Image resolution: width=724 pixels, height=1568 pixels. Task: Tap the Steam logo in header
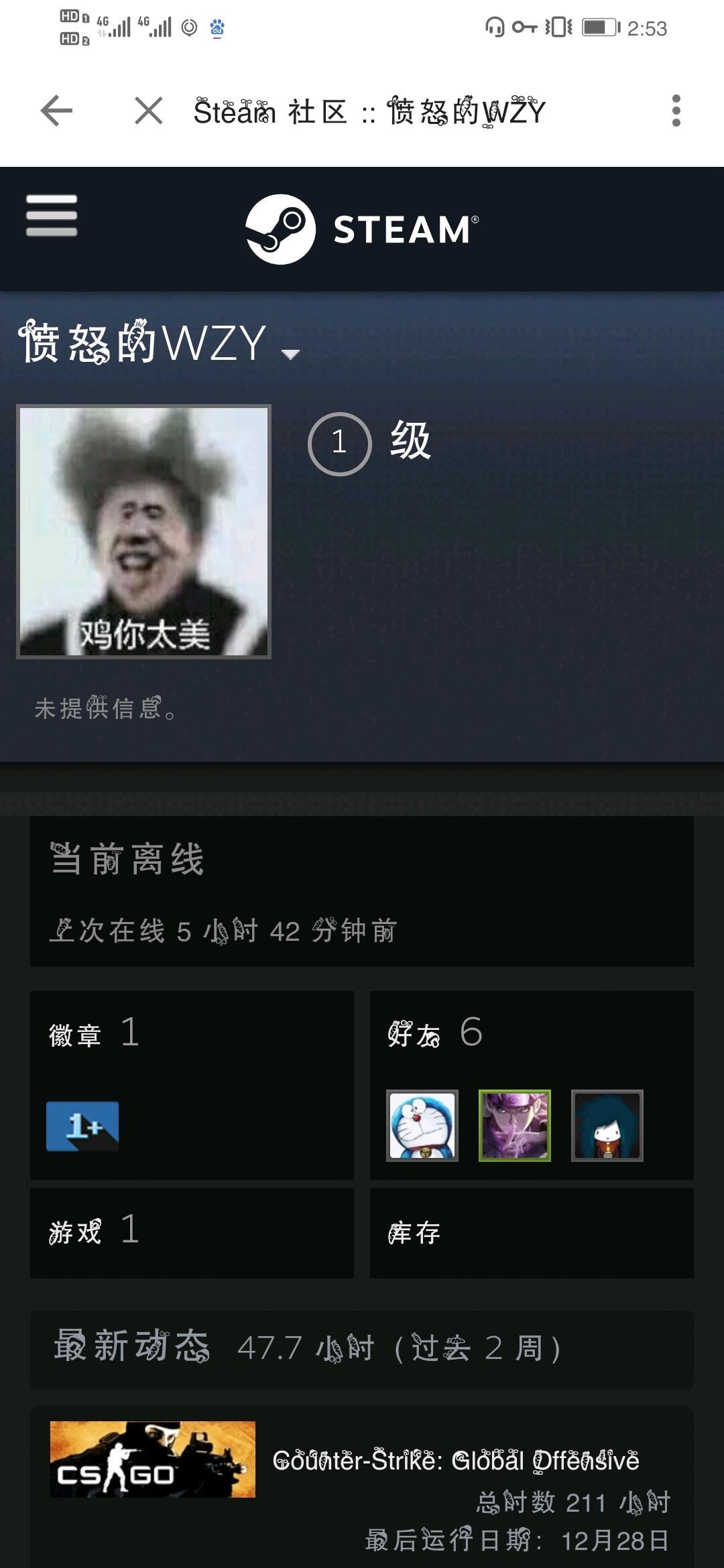362,229
